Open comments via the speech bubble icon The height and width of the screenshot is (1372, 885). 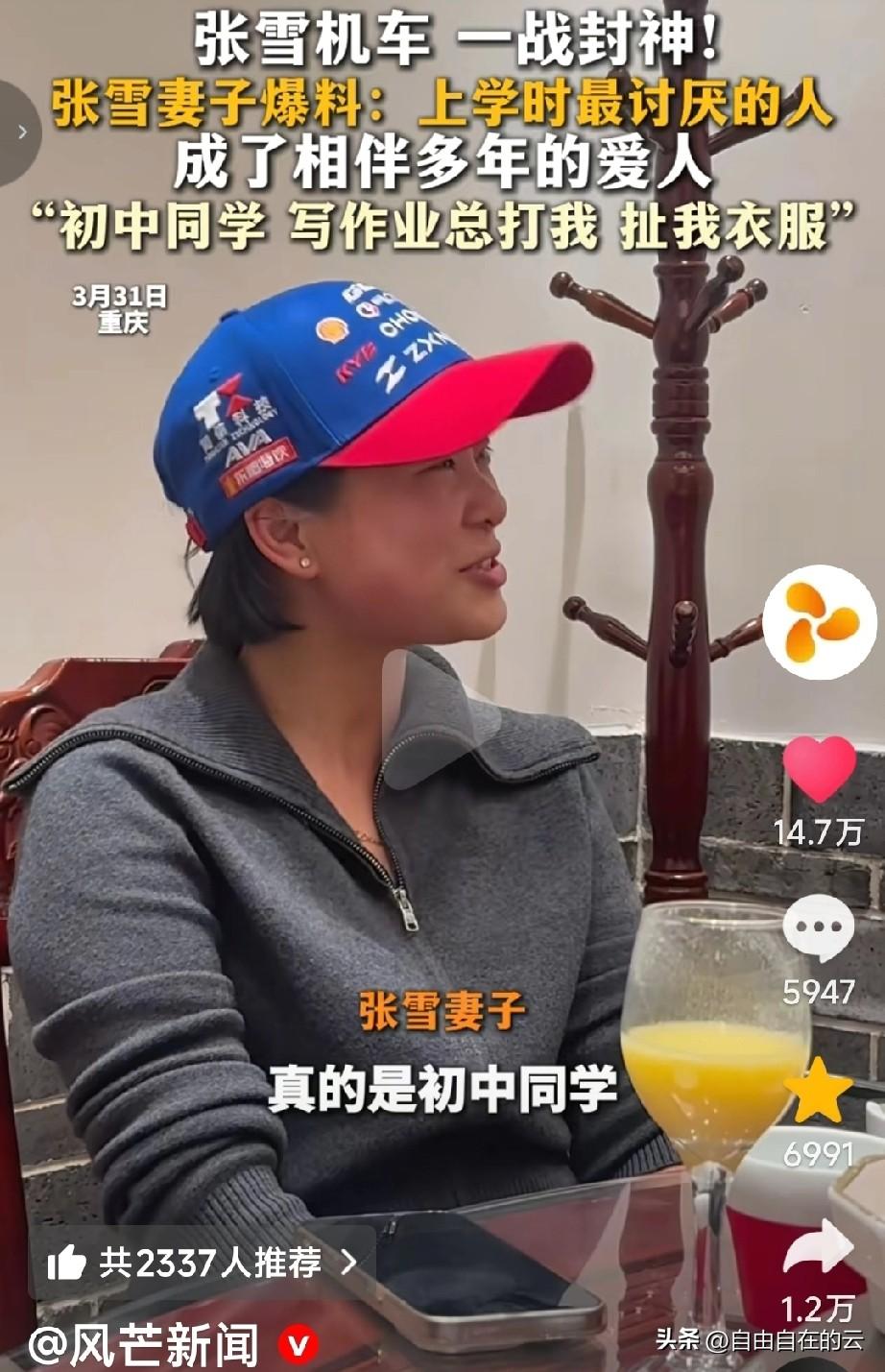point(817,925)
